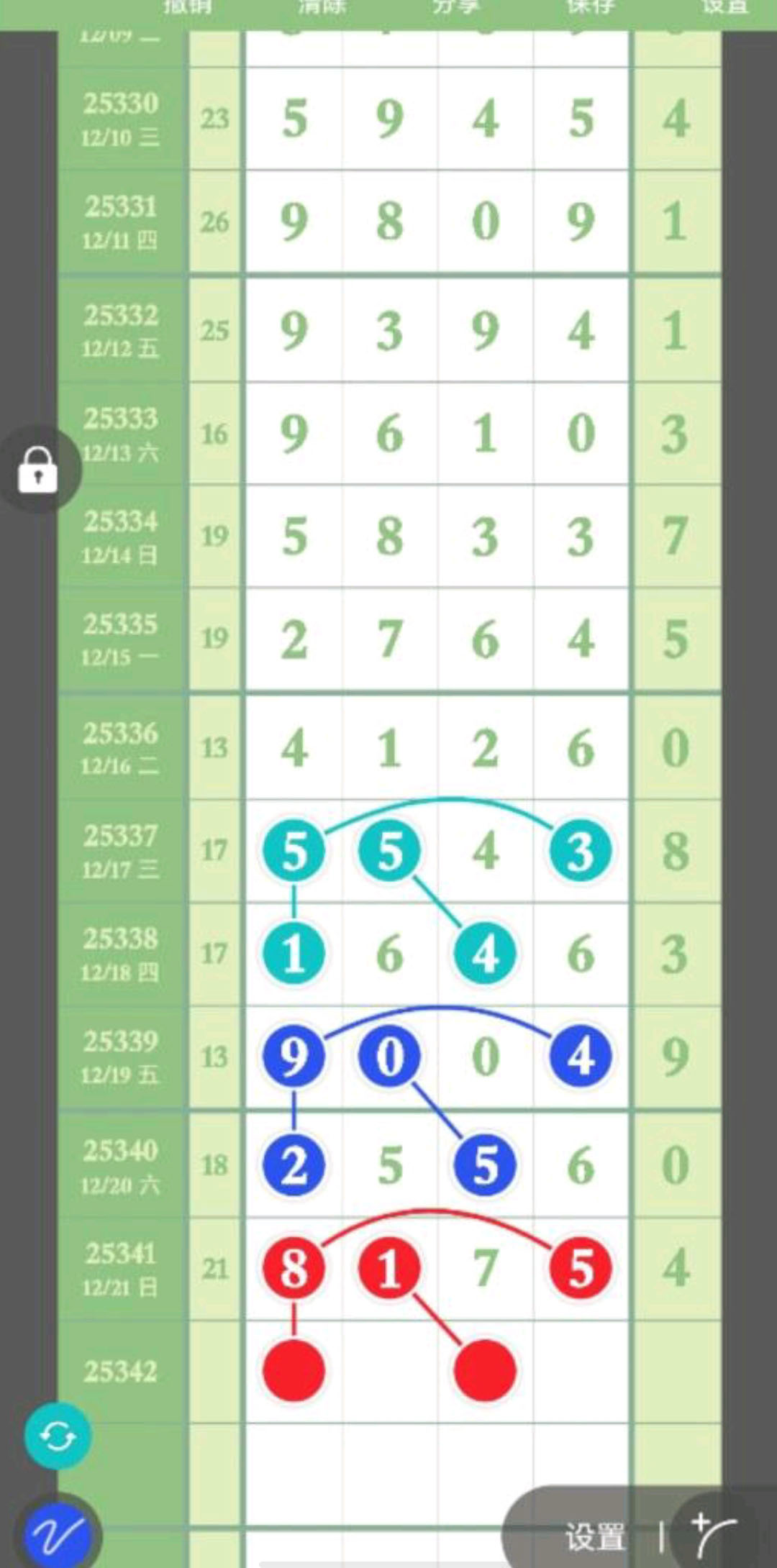777x1568 pixels.
Task: Open 设置 in the top toolbar
Action: 724,7
